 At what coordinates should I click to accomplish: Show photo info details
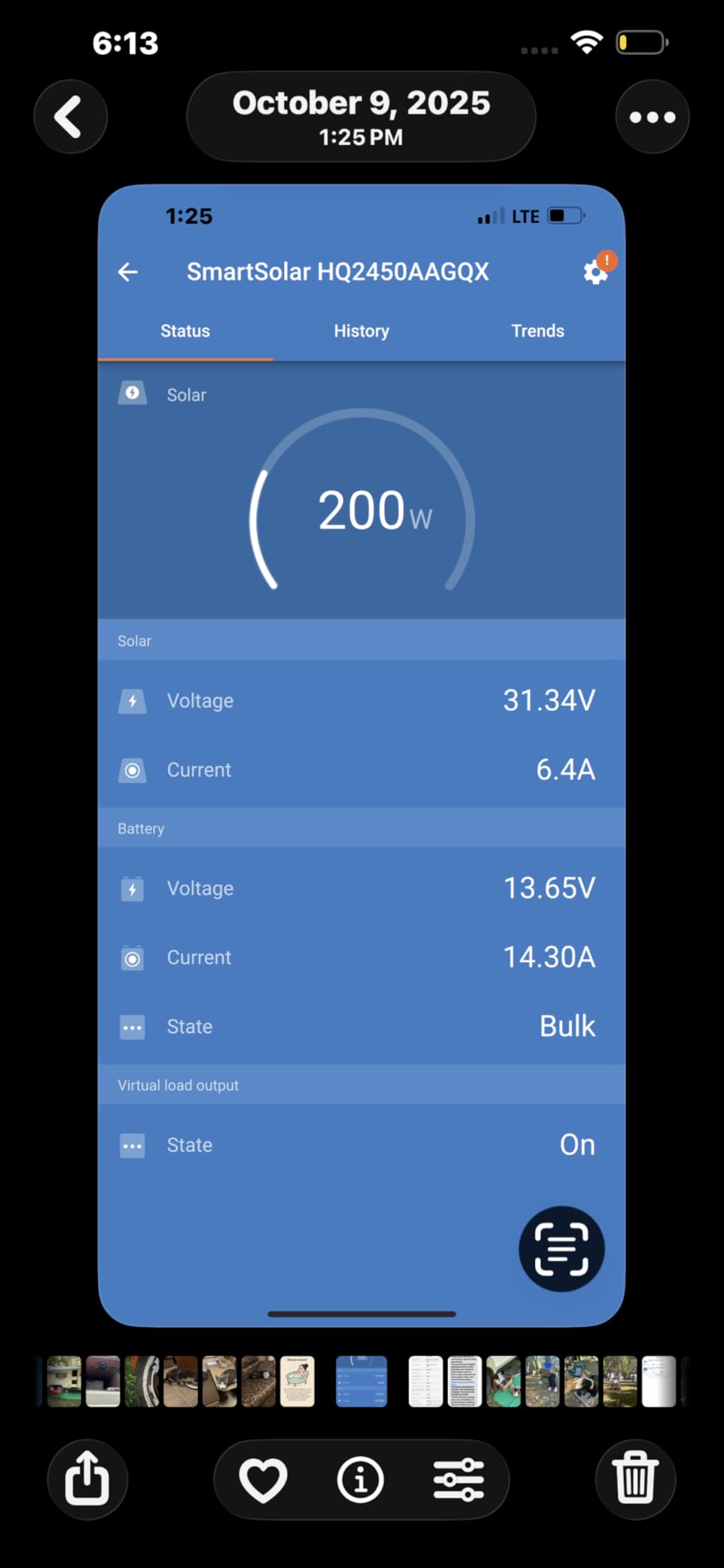point(360,1479)
